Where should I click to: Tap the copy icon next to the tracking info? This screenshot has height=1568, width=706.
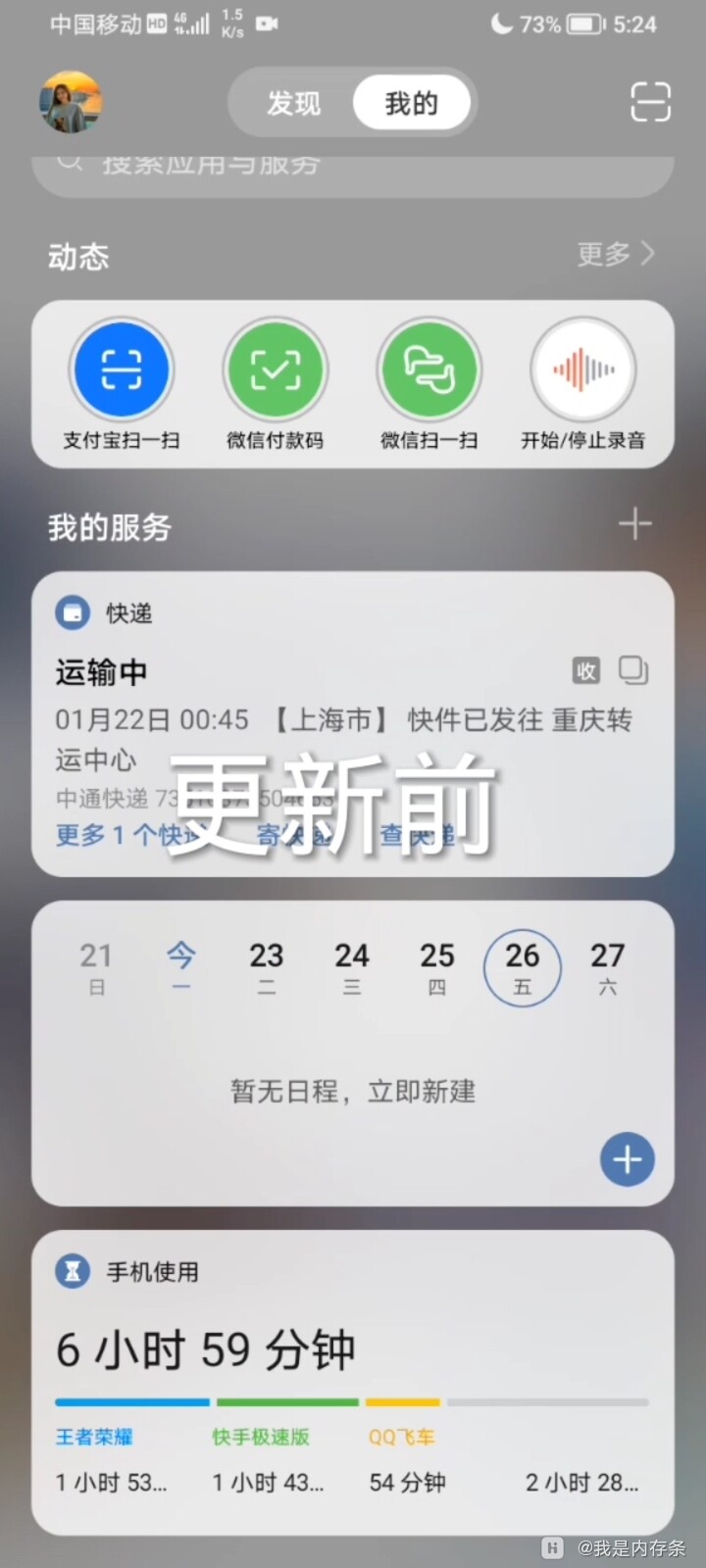click(x=633, y=671)
